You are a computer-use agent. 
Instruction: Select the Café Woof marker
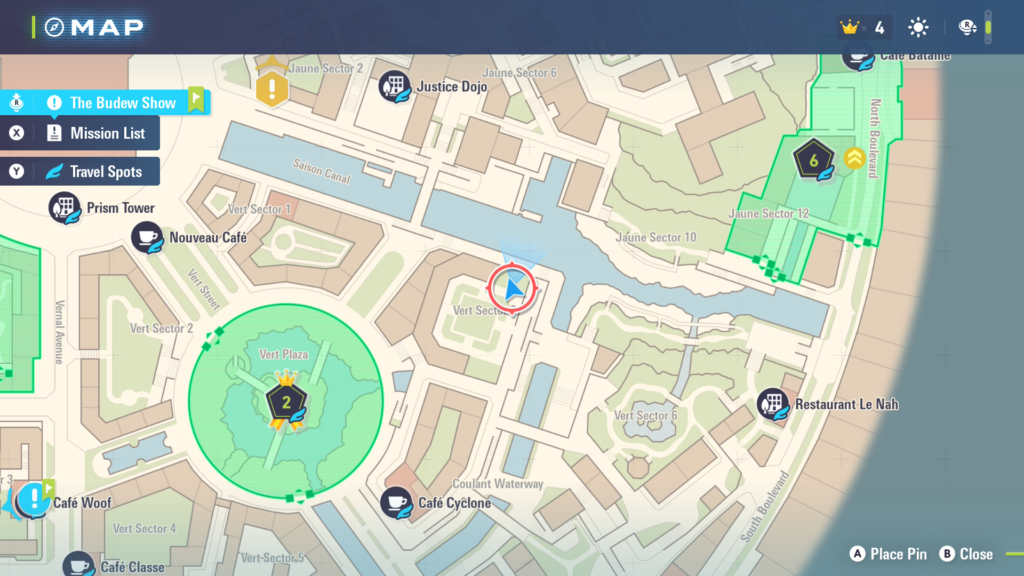coord(33,500)
